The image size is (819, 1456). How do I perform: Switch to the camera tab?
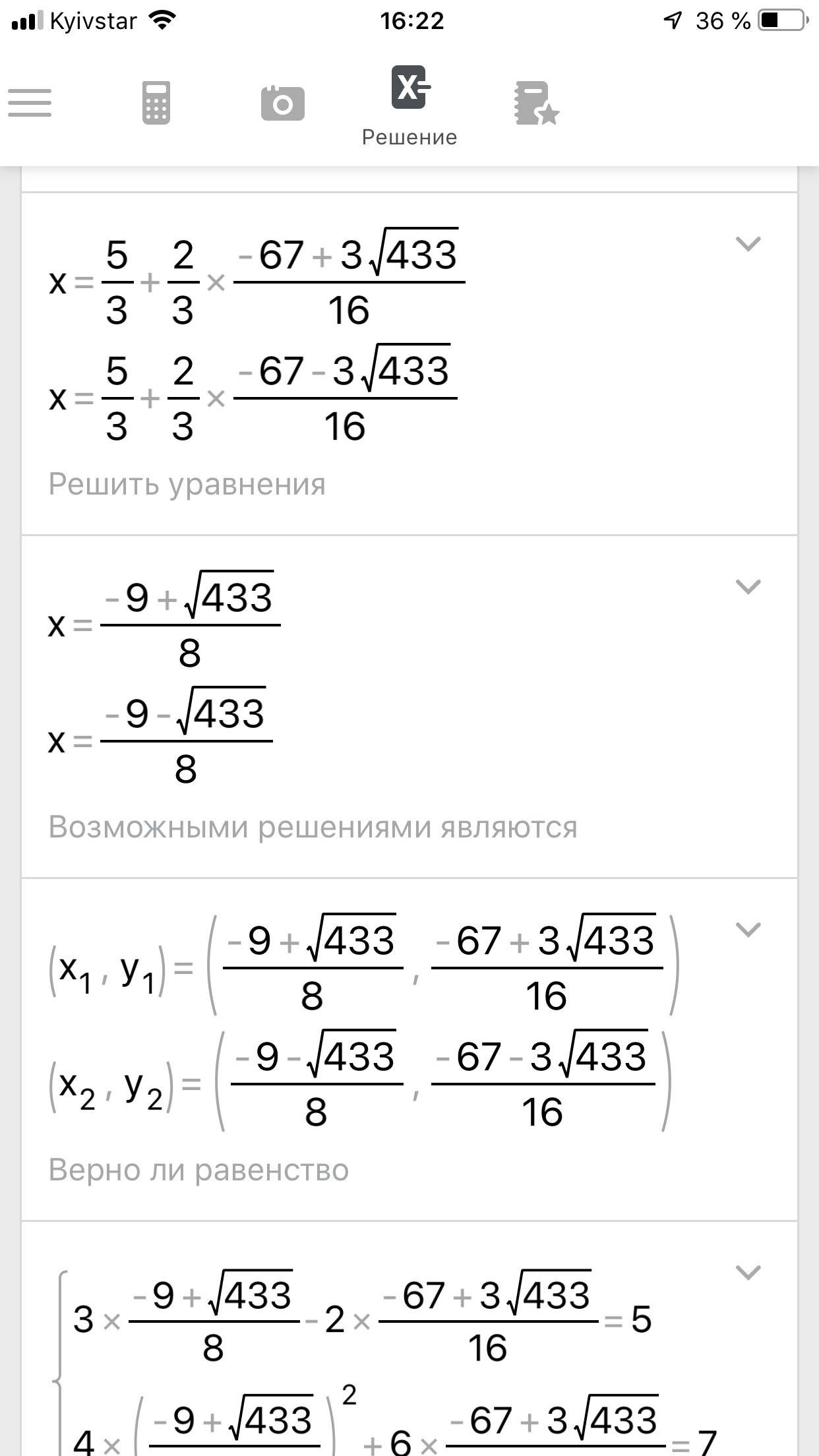[x=283, y=104]
